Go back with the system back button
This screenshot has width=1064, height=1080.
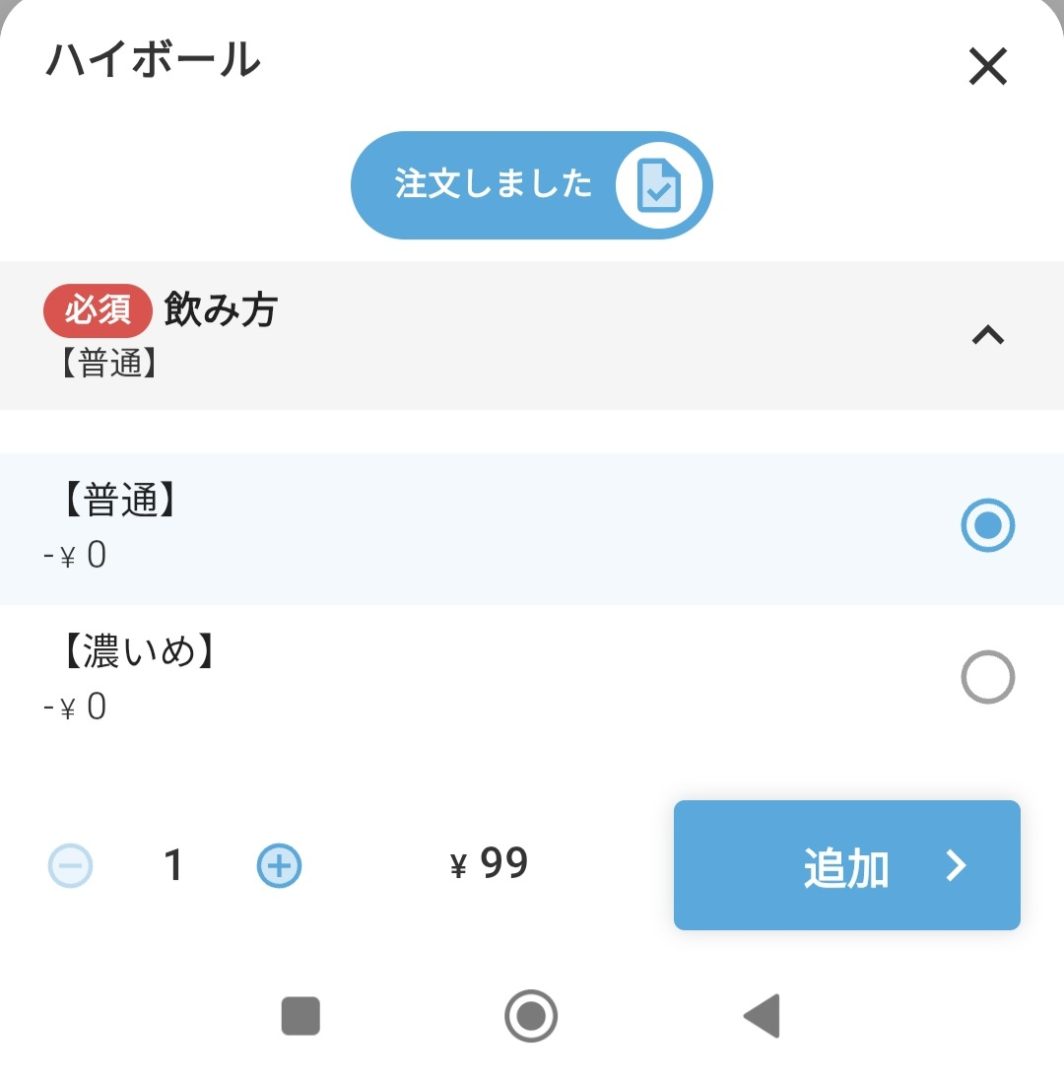762,1016
